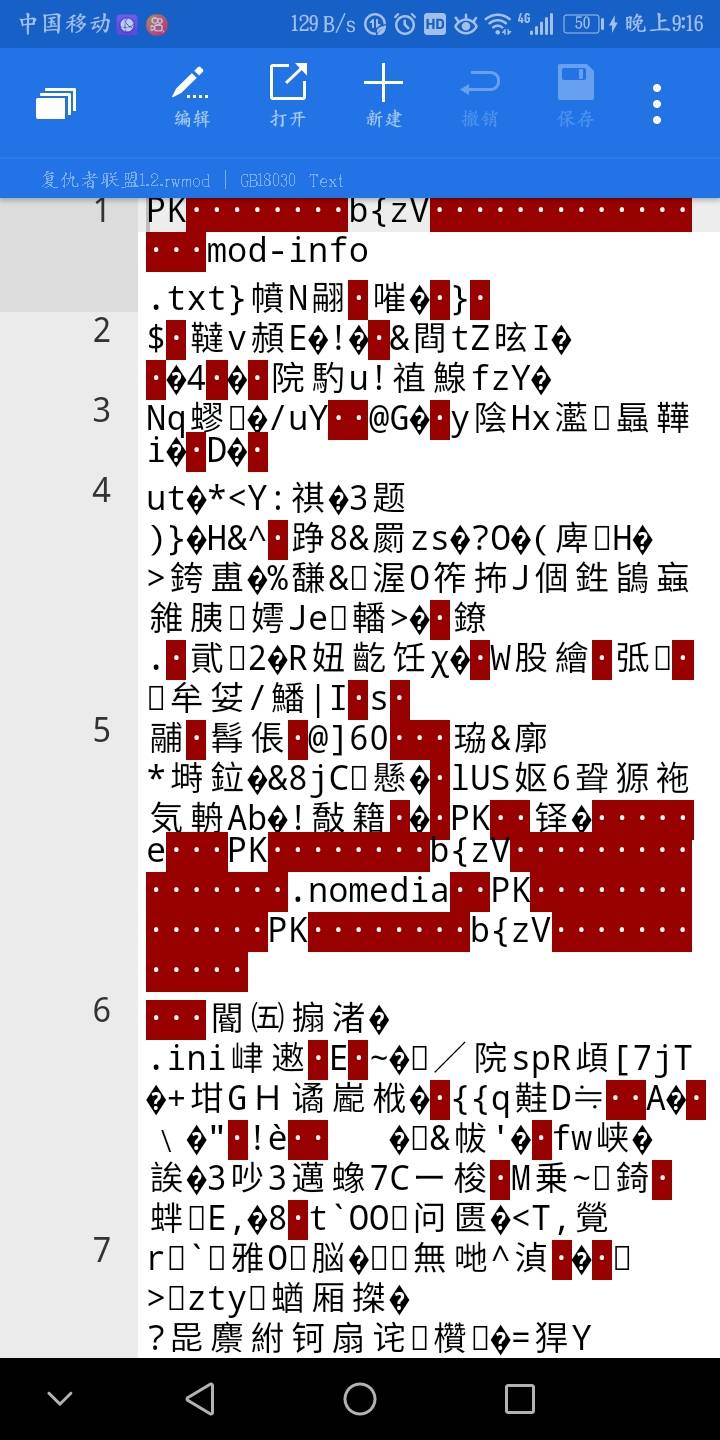Screen dimensions: 720x1440
Task: Tap line number 5 in the gutter
Action: (100, 730)
